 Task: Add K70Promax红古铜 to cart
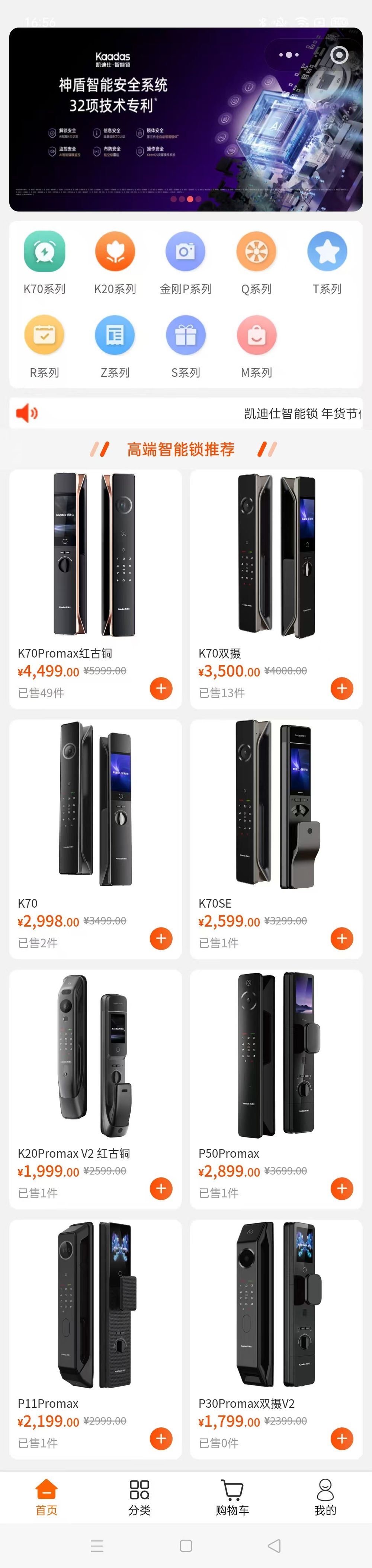click(x=161, y=689)
